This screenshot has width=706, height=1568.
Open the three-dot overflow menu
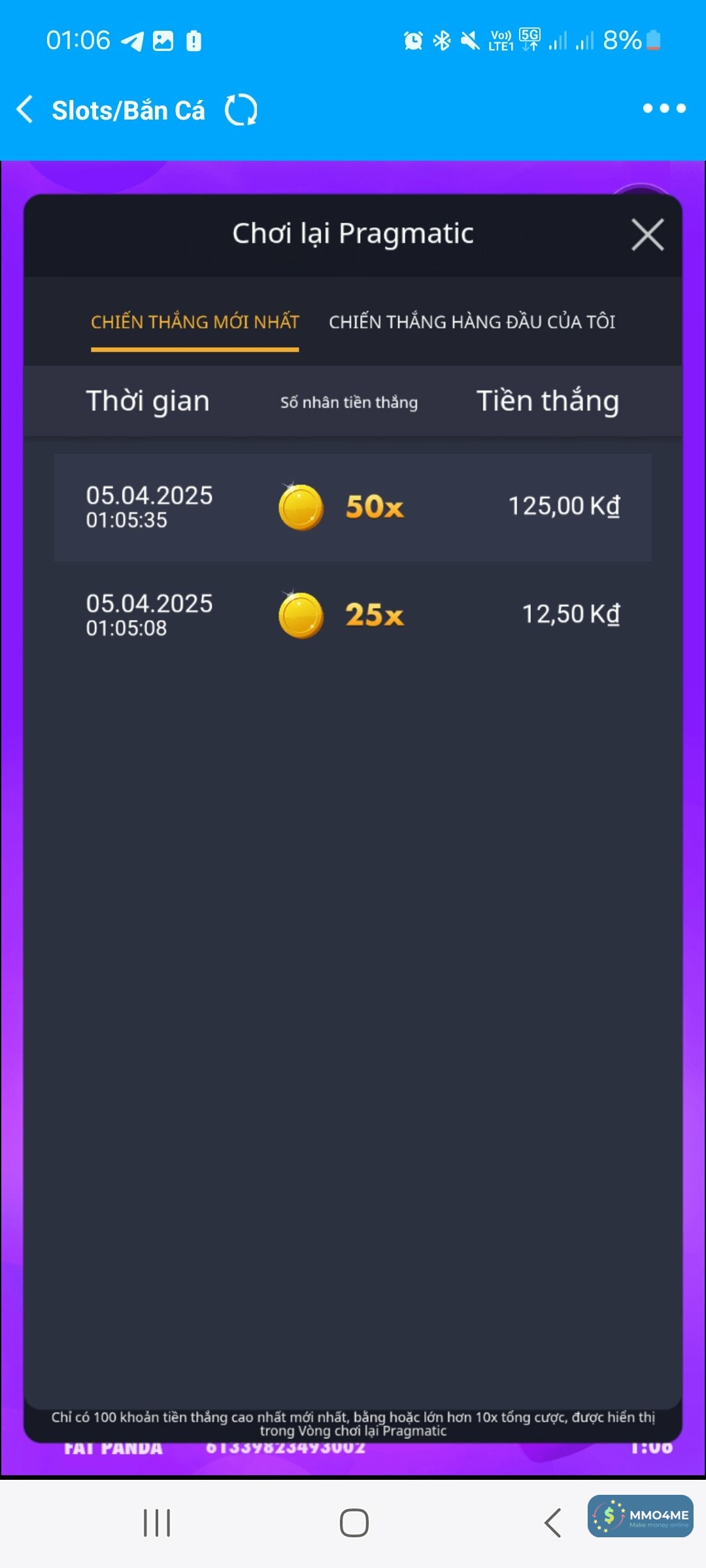point(664,108)
